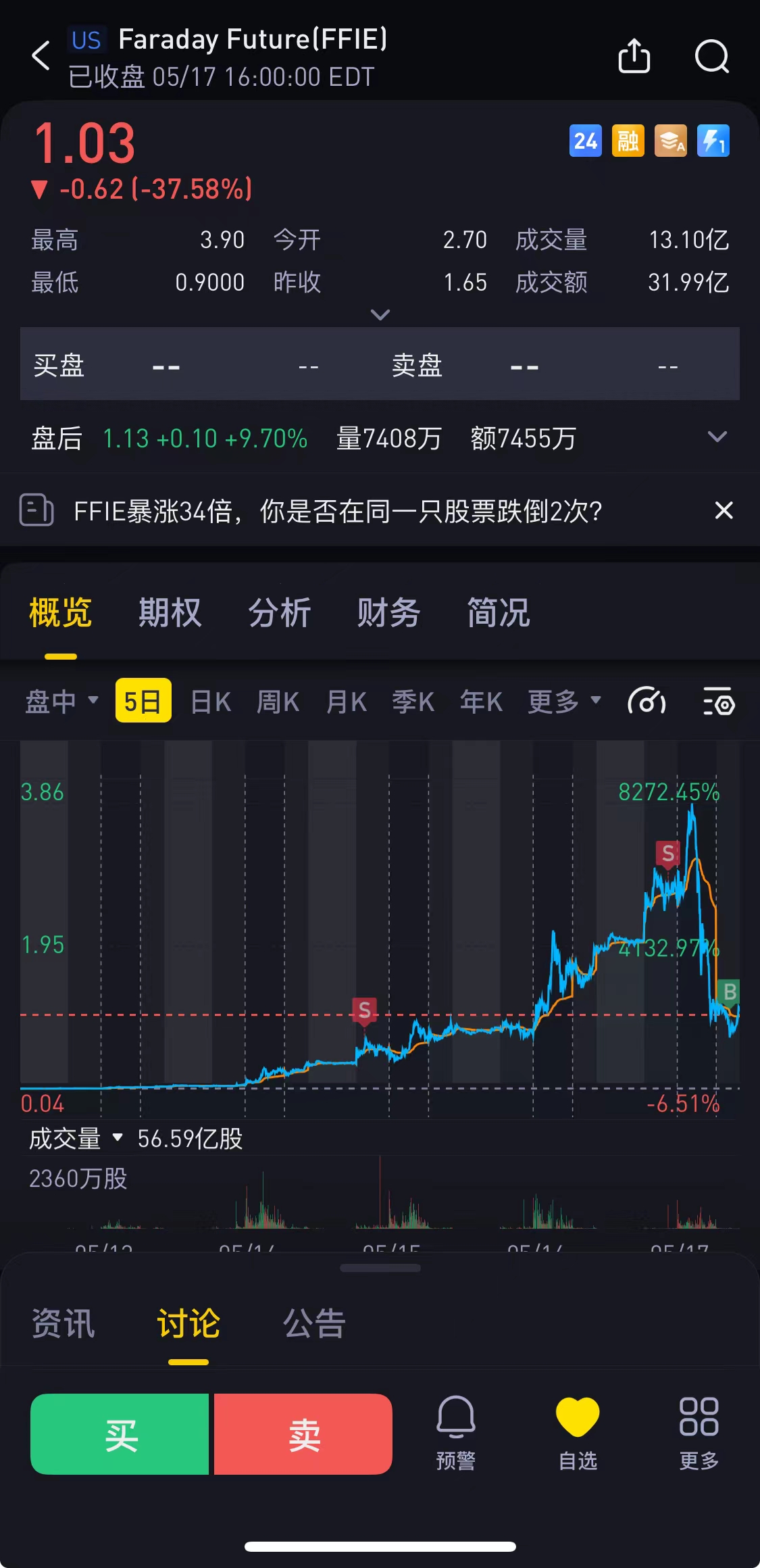Tap the green 买 button
760x1568 pixels.
click(120, 1434)
